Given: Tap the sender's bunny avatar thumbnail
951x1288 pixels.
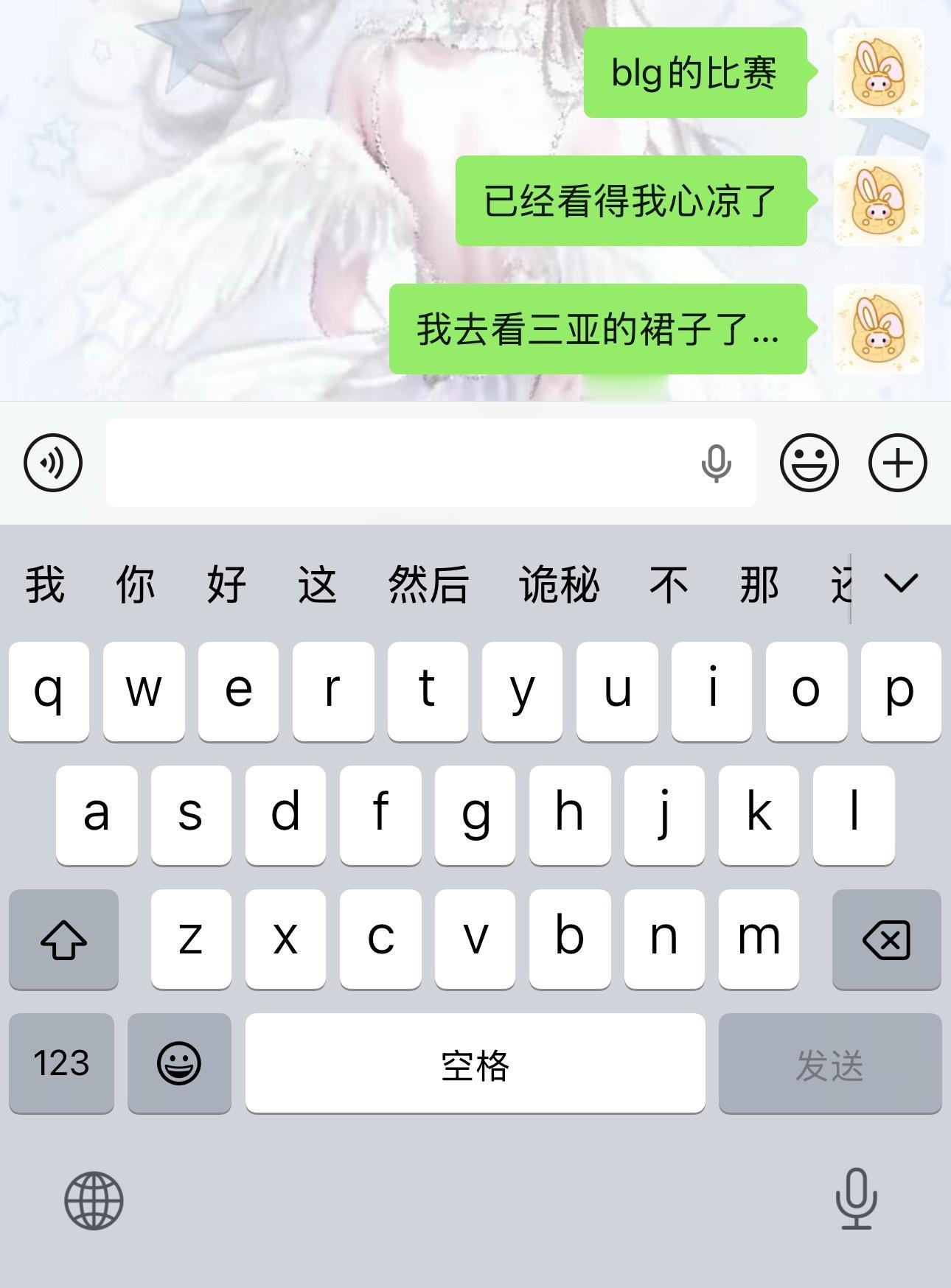Looking at the screenshot, I should click(x=877, y=72).
